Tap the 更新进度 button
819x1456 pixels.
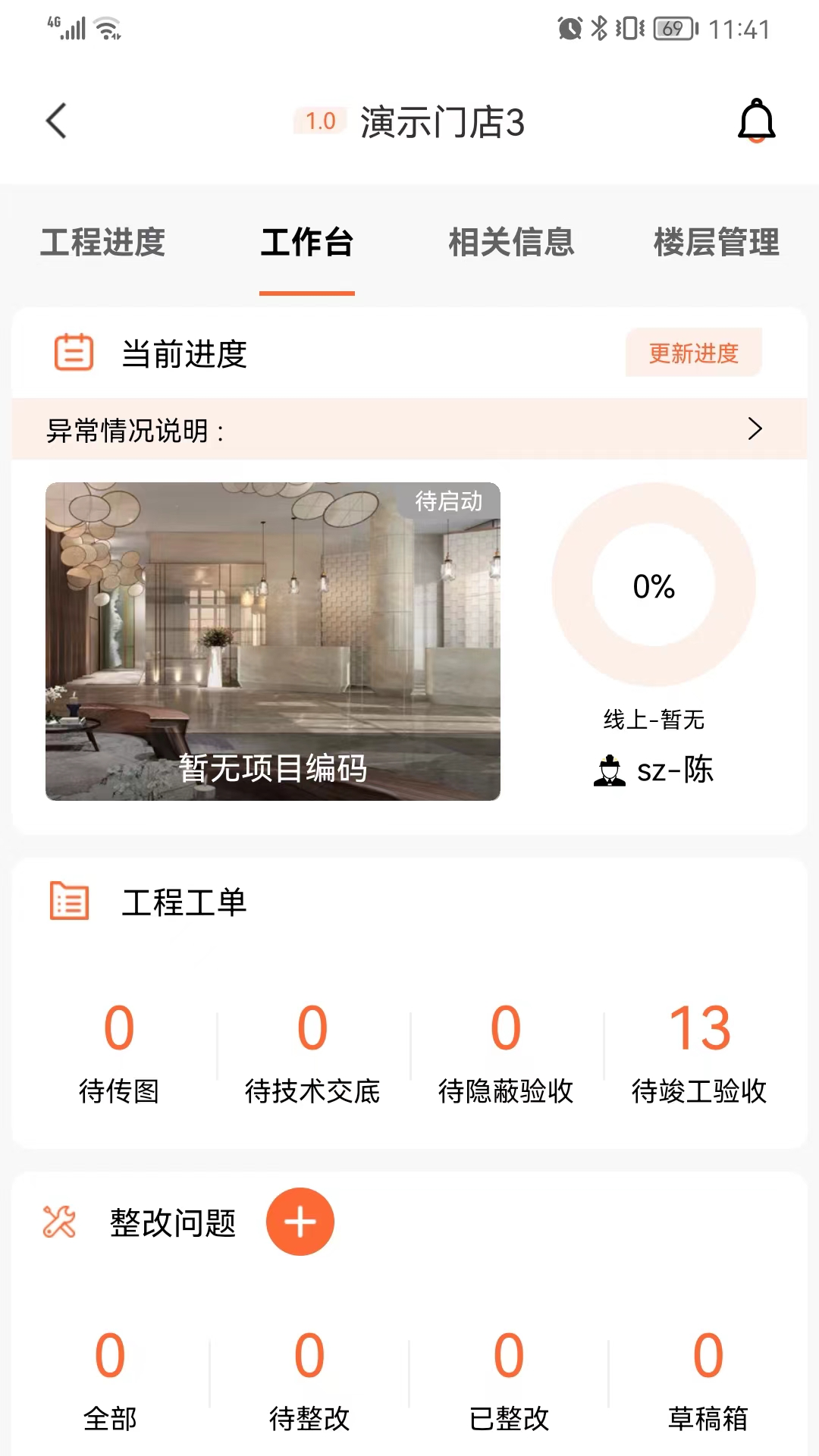tap(694, 353)
